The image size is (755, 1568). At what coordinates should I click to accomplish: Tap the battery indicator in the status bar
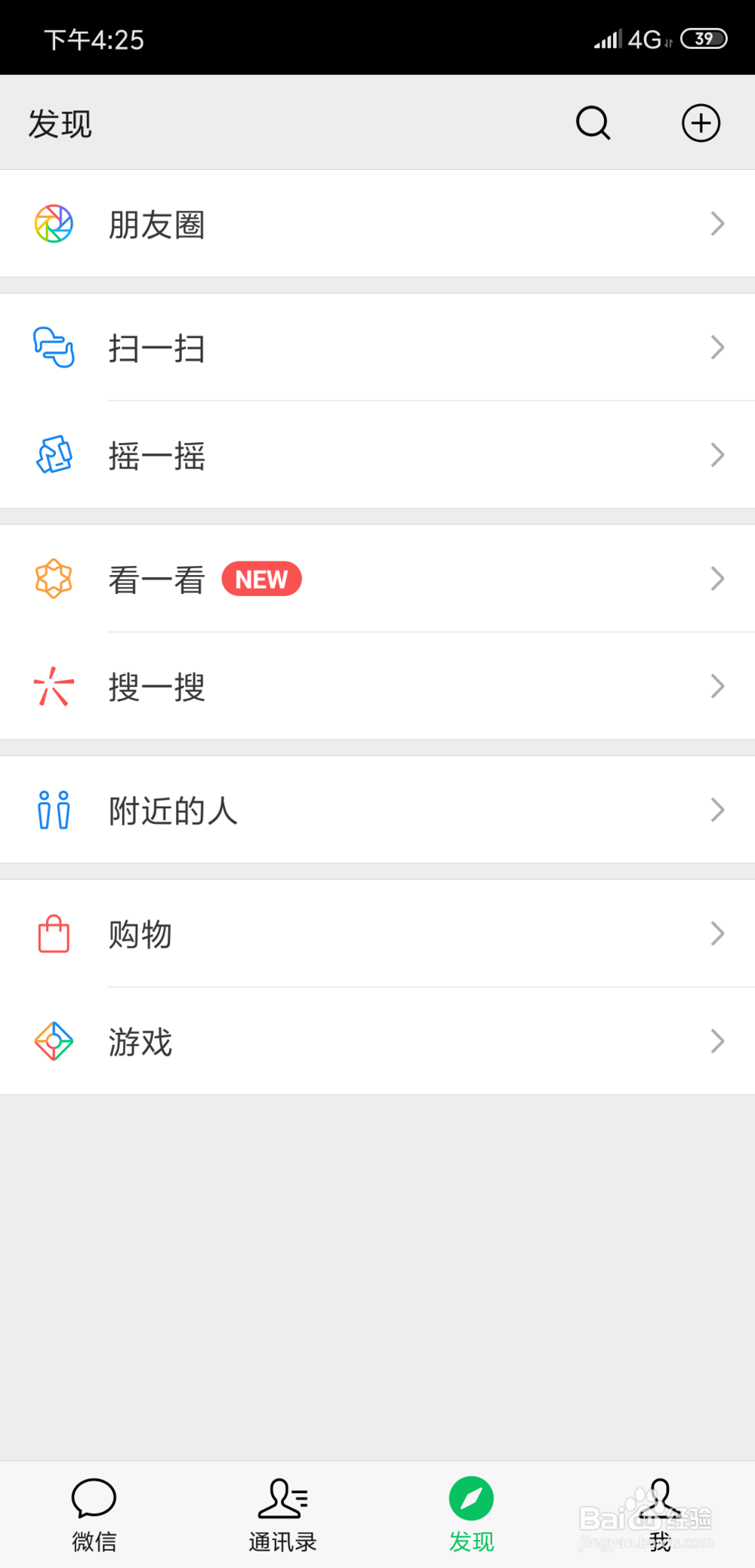pyautogui.click(x=704, y=38)
